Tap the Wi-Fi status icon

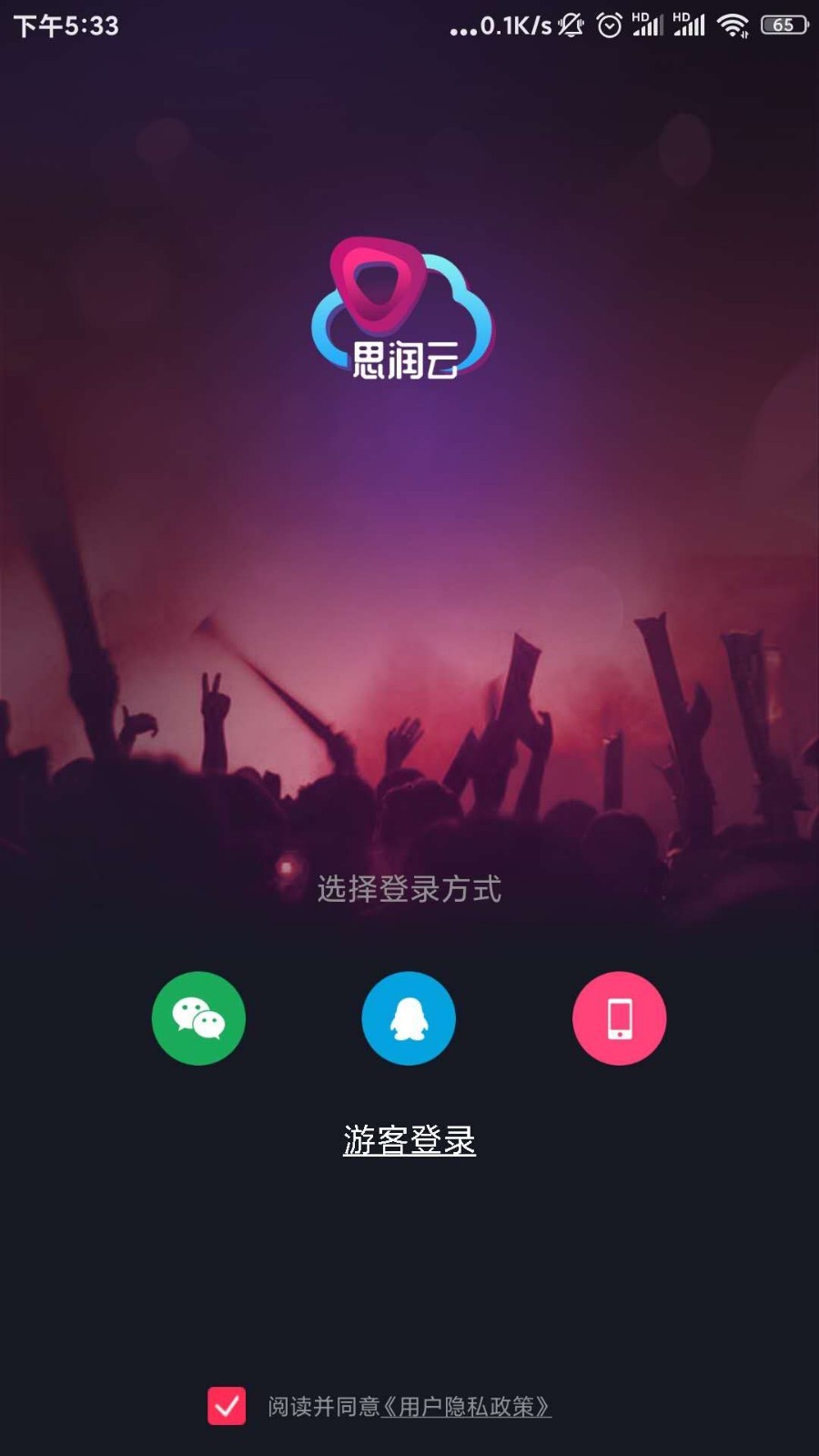pyautogui.click(x=732, y=26)
